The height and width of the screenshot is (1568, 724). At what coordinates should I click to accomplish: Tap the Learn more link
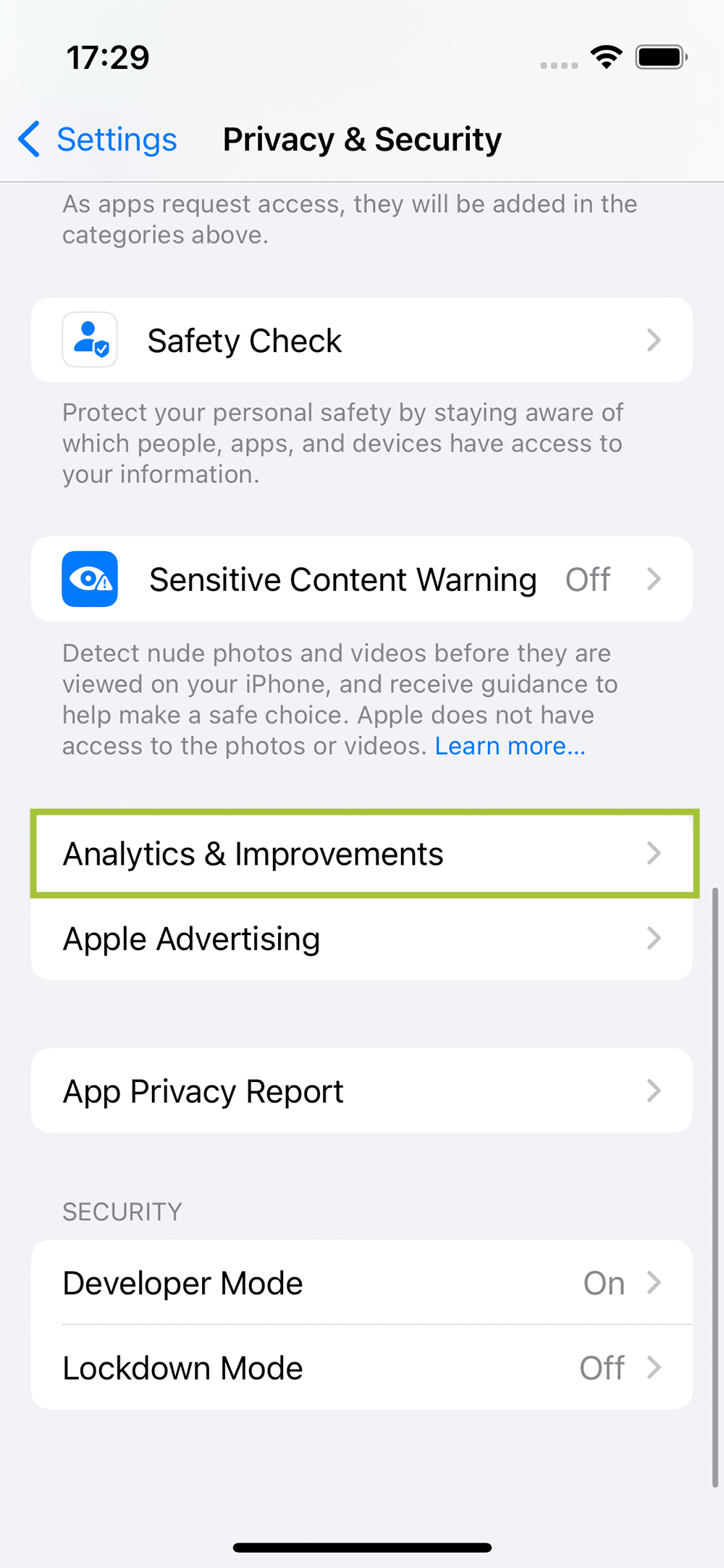coord(510,746)
